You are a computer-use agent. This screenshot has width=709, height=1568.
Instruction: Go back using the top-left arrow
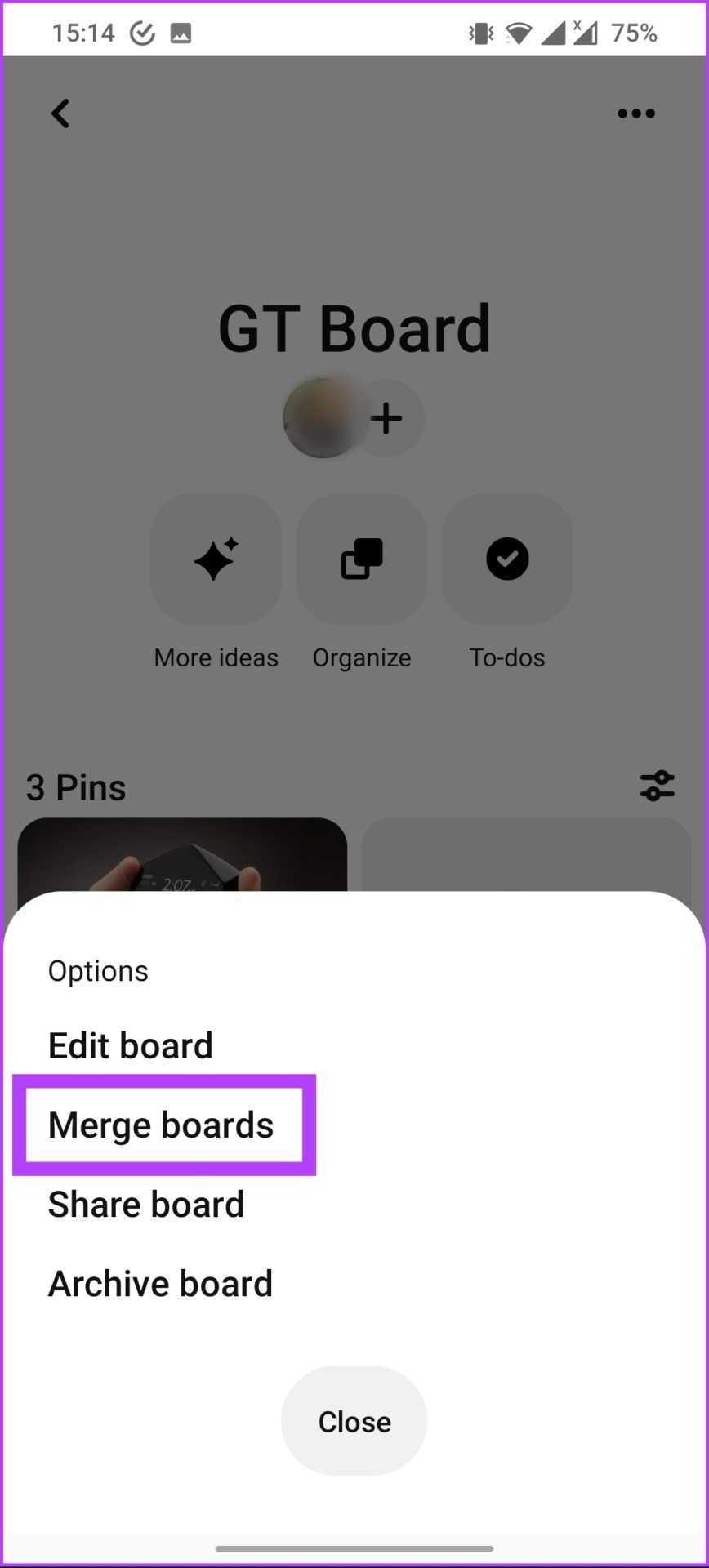60,114
